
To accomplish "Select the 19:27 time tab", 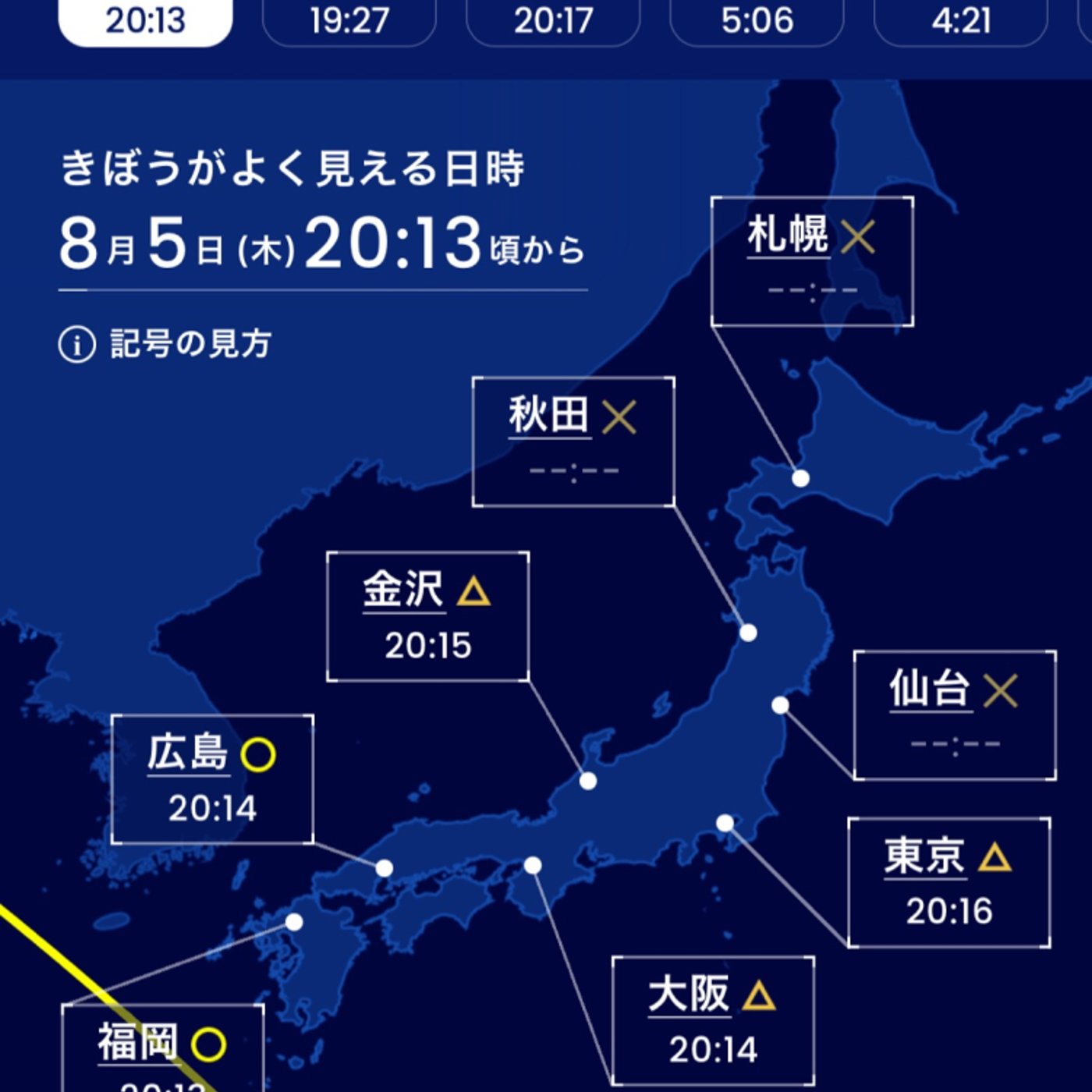I will pos(349,21).
